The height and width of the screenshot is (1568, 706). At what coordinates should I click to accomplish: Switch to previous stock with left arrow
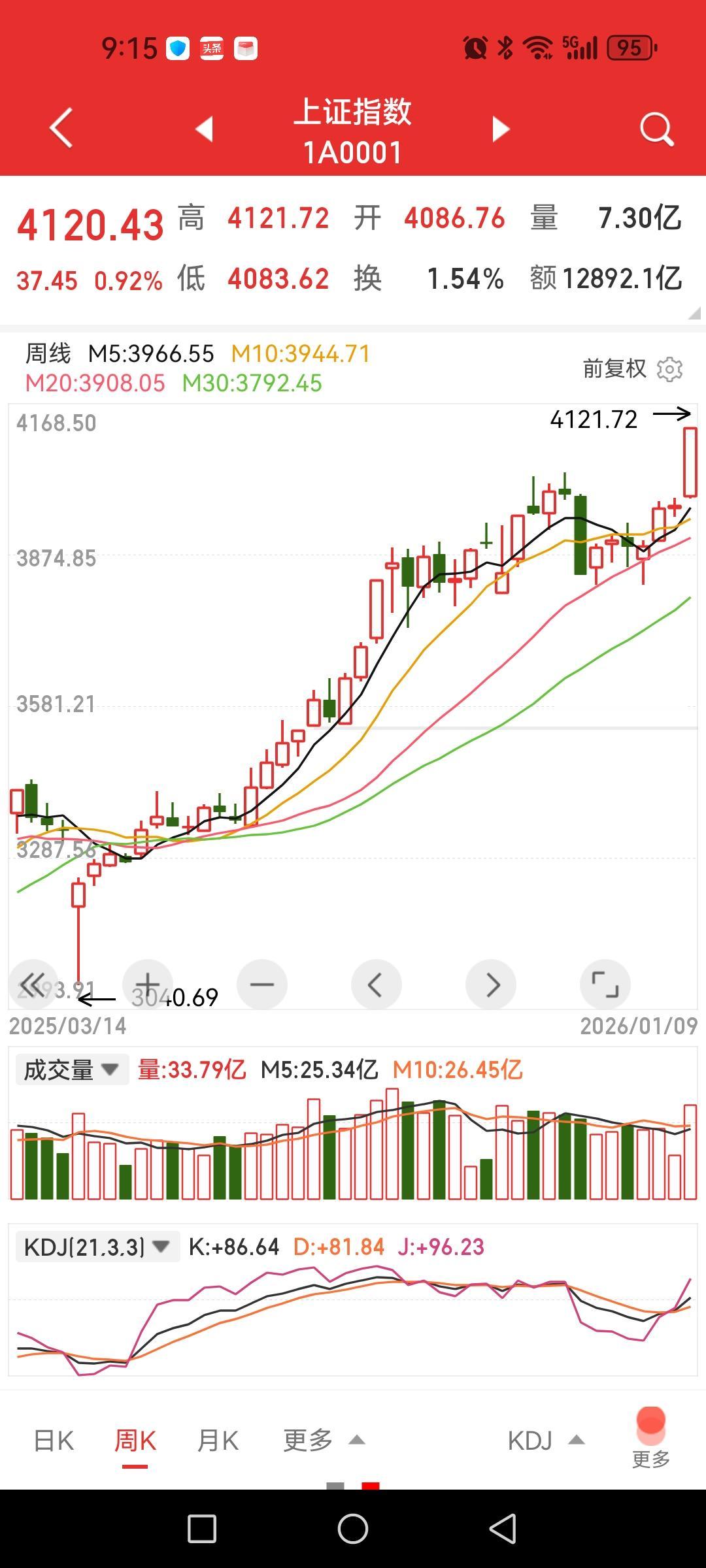(x=205, y=129)
